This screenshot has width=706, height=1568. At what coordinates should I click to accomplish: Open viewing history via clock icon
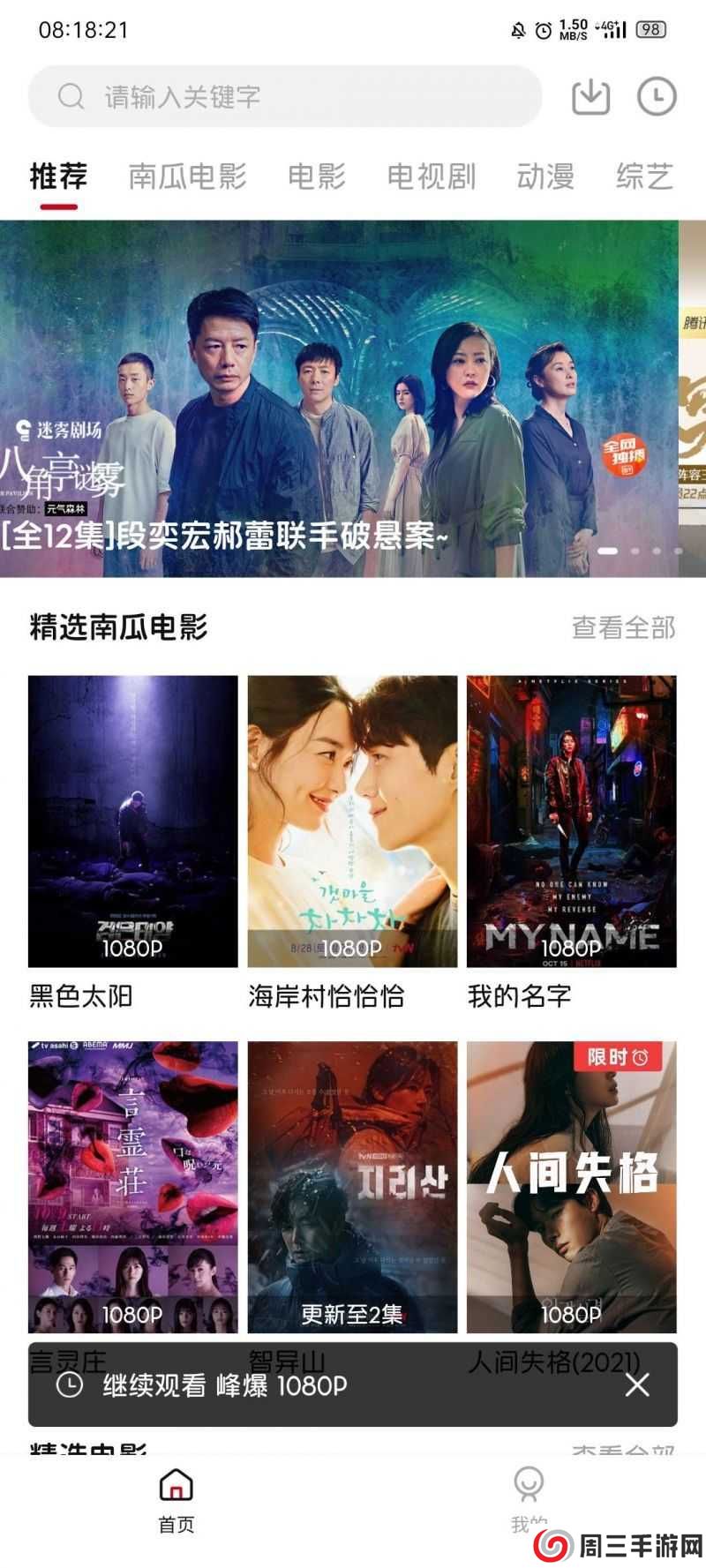(x=655, y=97)
